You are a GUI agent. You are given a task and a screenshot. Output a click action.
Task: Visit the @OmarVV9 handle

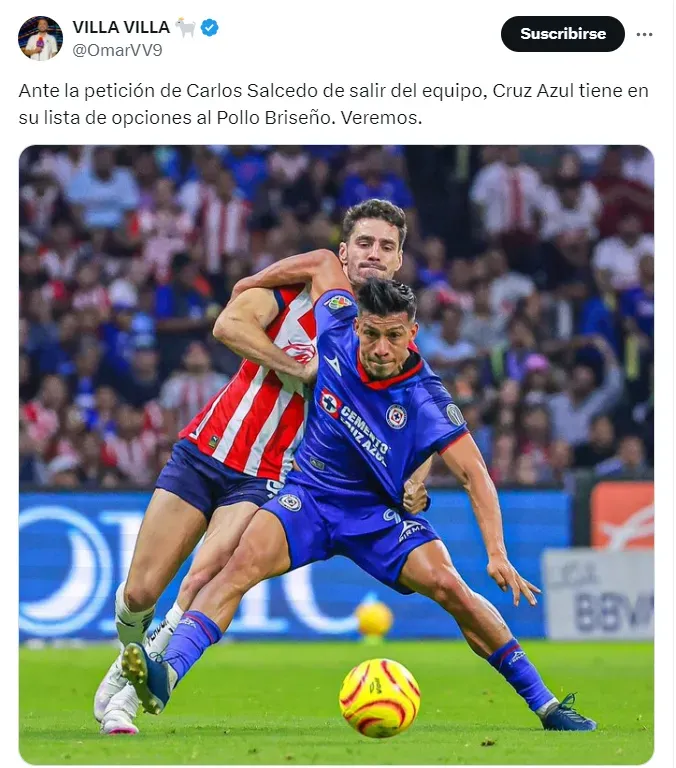click(117, 50)
